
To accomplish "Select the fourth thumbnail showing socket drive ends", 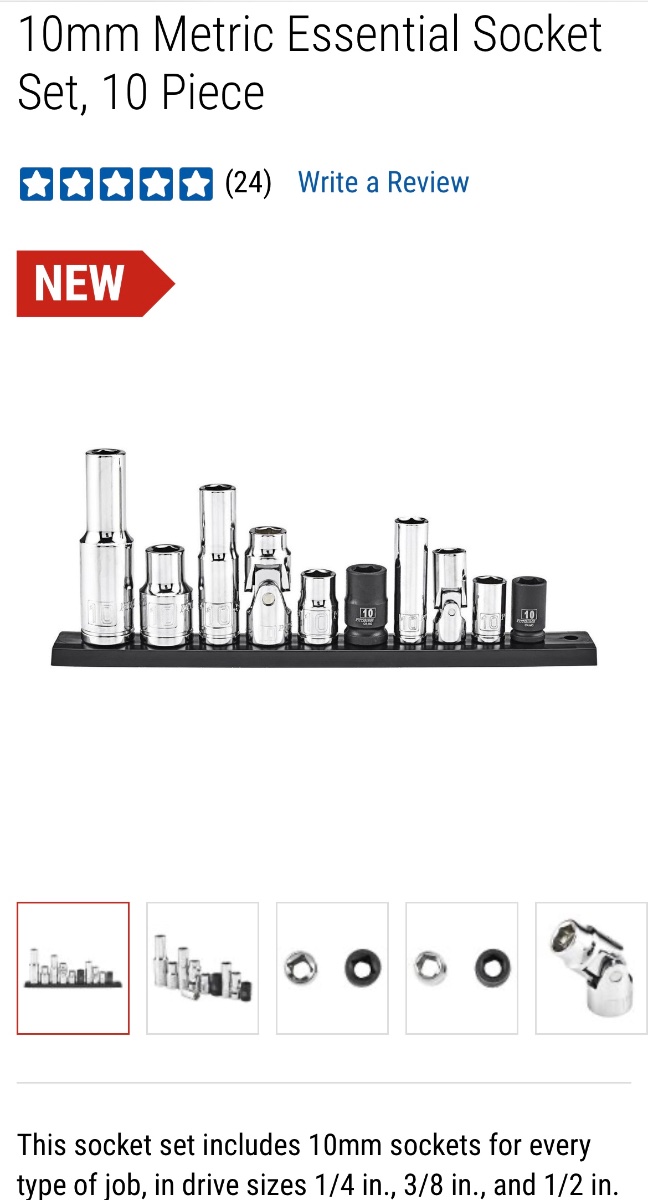I will click(x=462, y=968).
